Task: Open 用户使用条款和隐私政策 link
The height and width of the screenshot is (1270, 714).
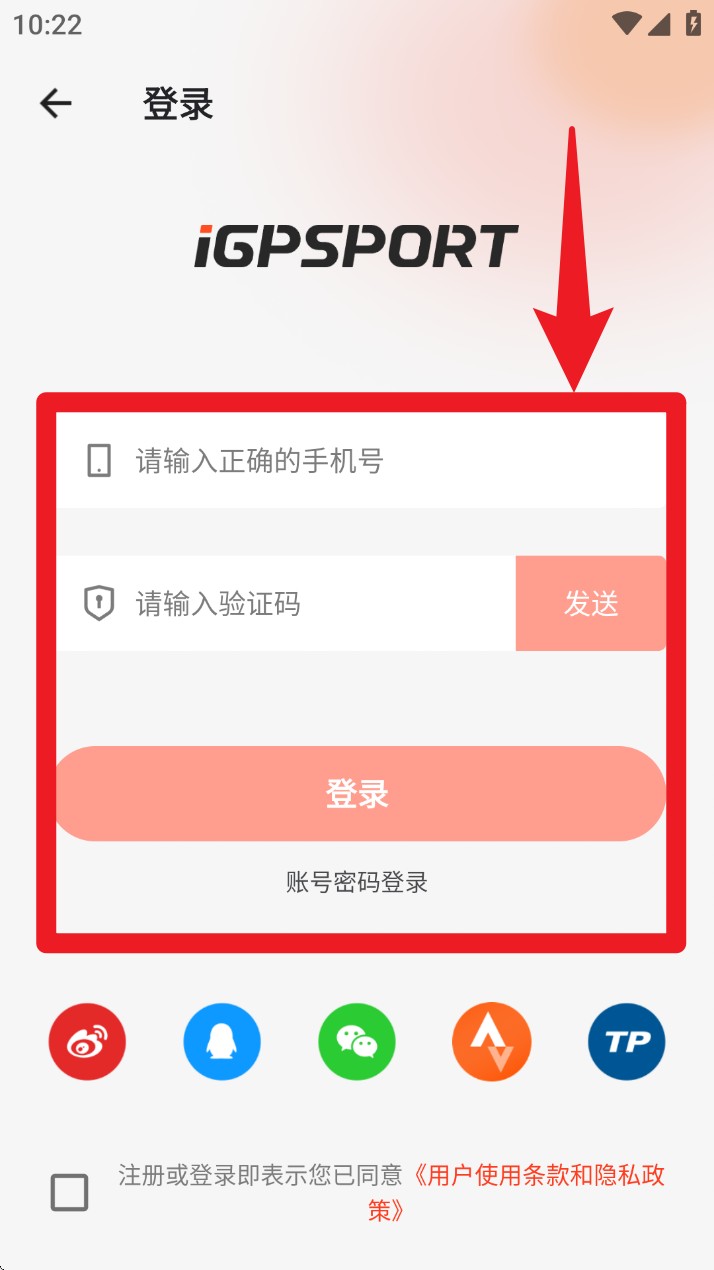Action: [540, 1176]
